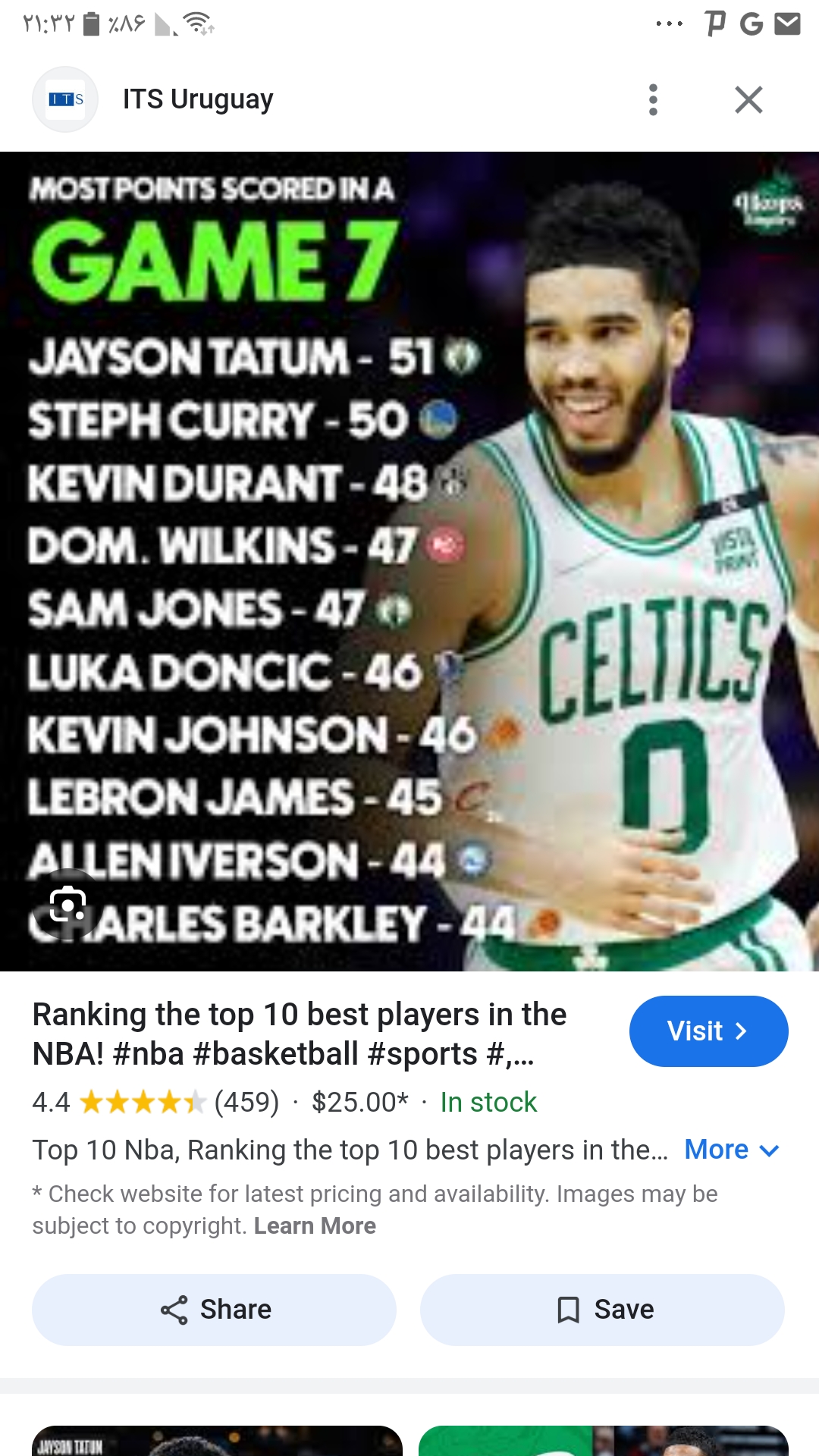
Task: Open the Game 7 points image
Action: coord(409,561)
